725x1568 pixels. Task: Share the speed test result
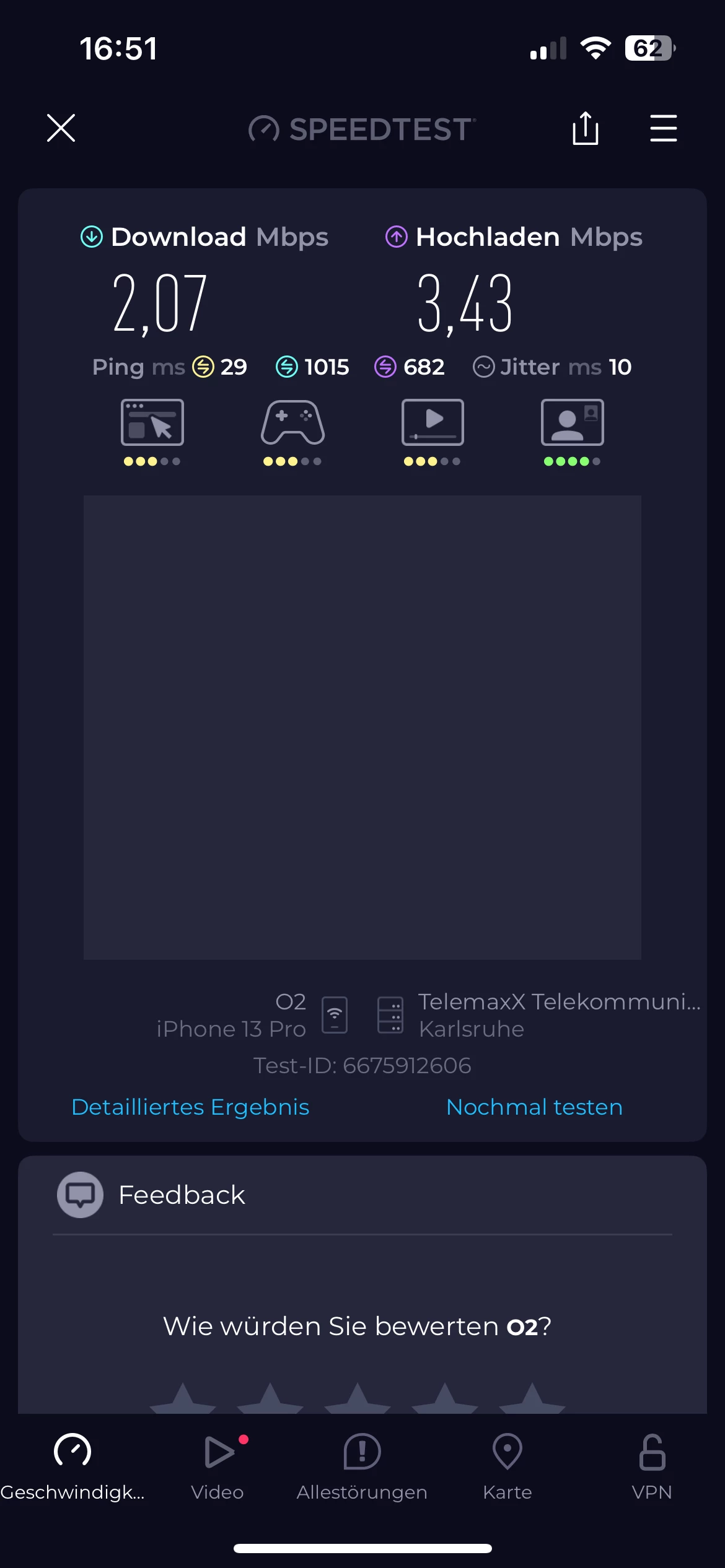(x=585, y=128)
